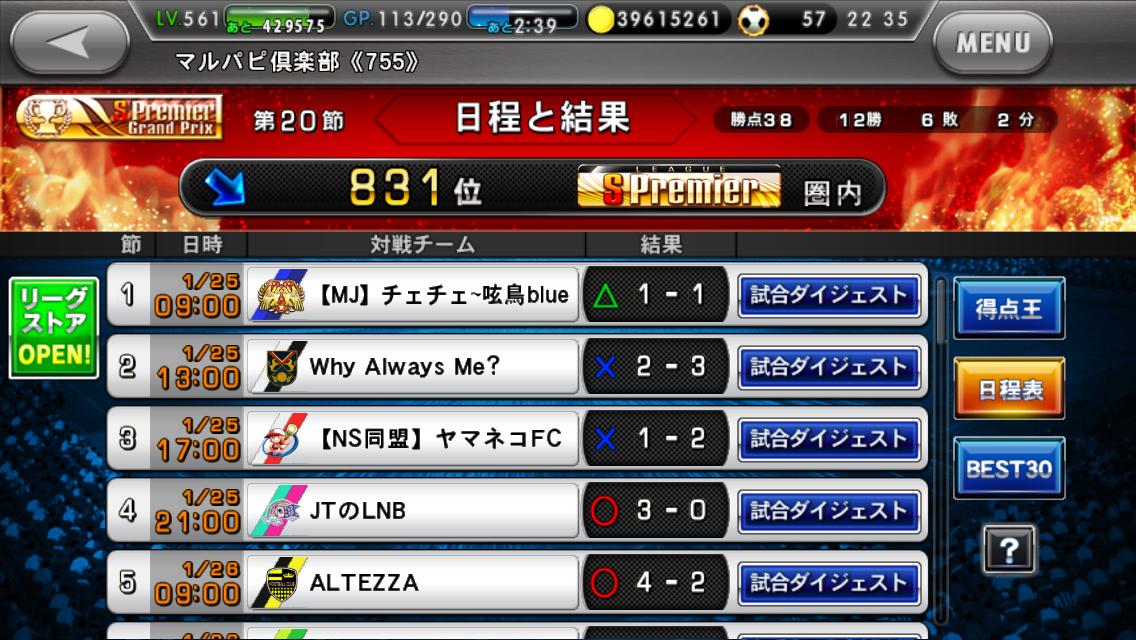
Task: Open the question mark help
Action: pos(1008,549)
